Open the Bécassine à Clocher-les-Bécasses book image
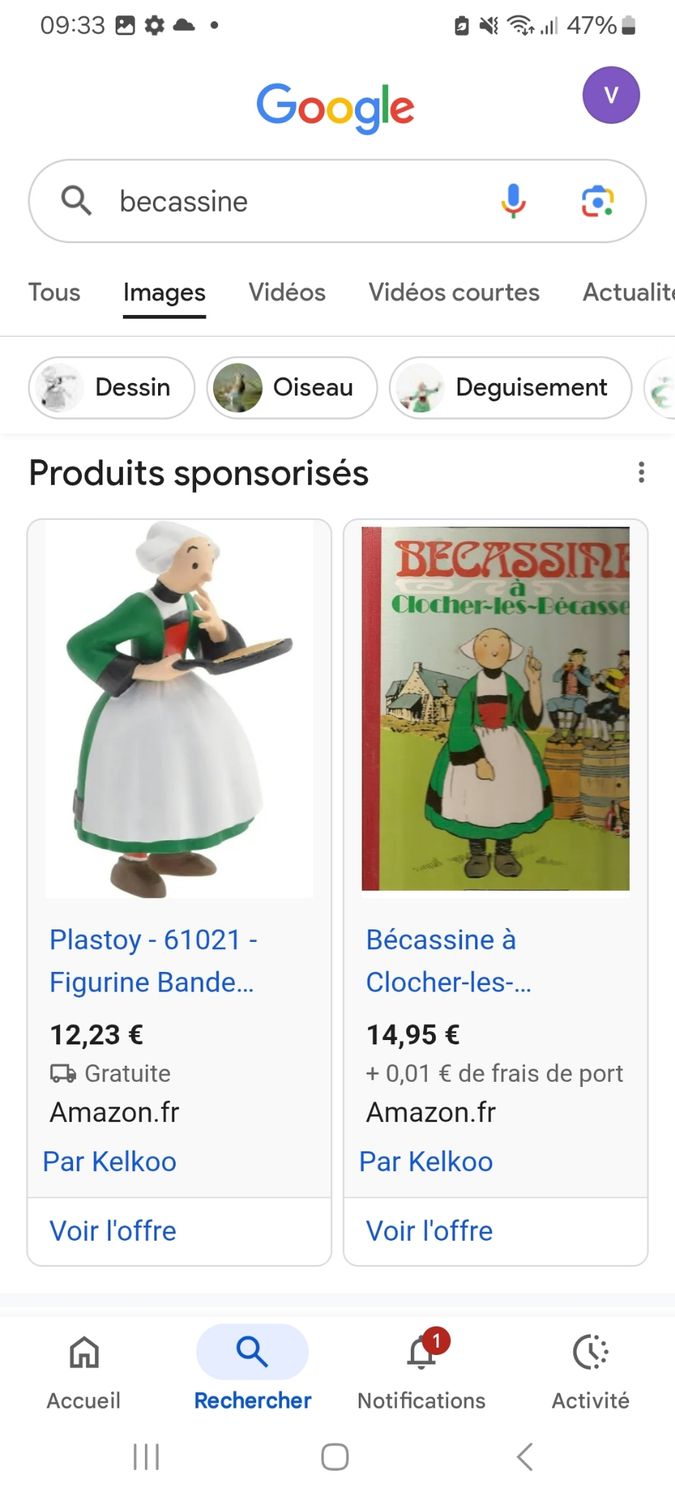Image resolution: width=675 pixels, height=1500 pixels. point(496,708)
